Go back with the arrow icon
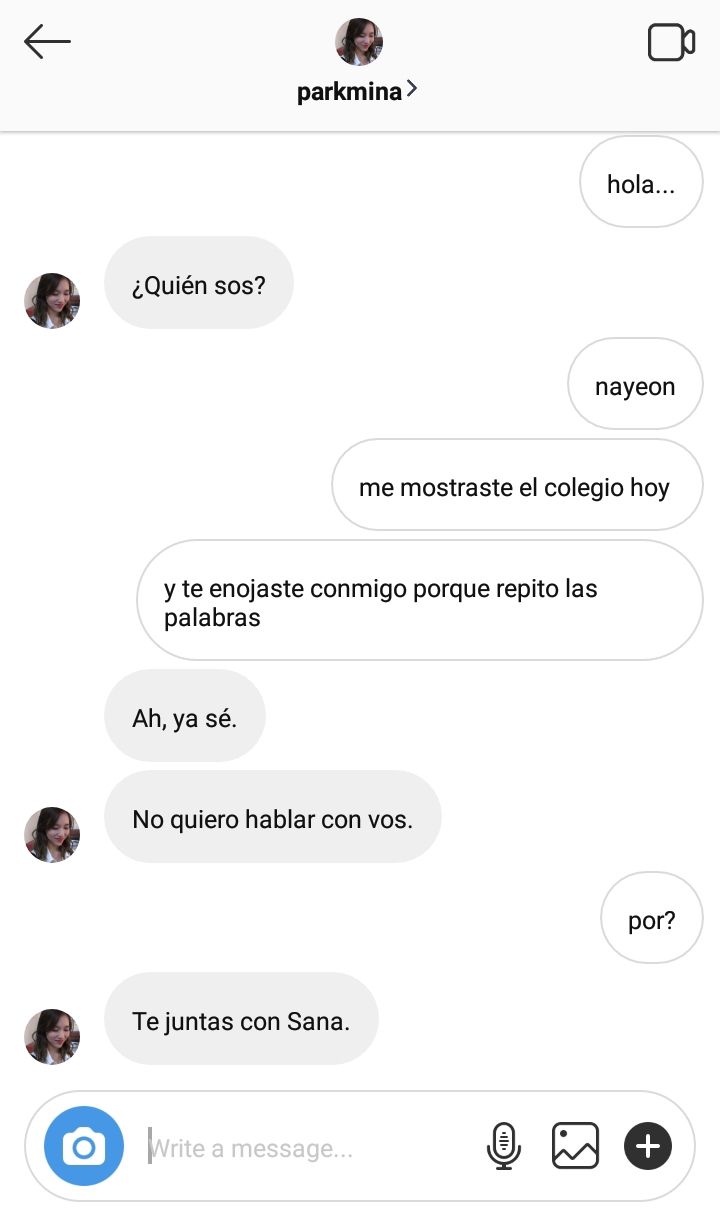720x1226 pixels. (x=47, y=42)
